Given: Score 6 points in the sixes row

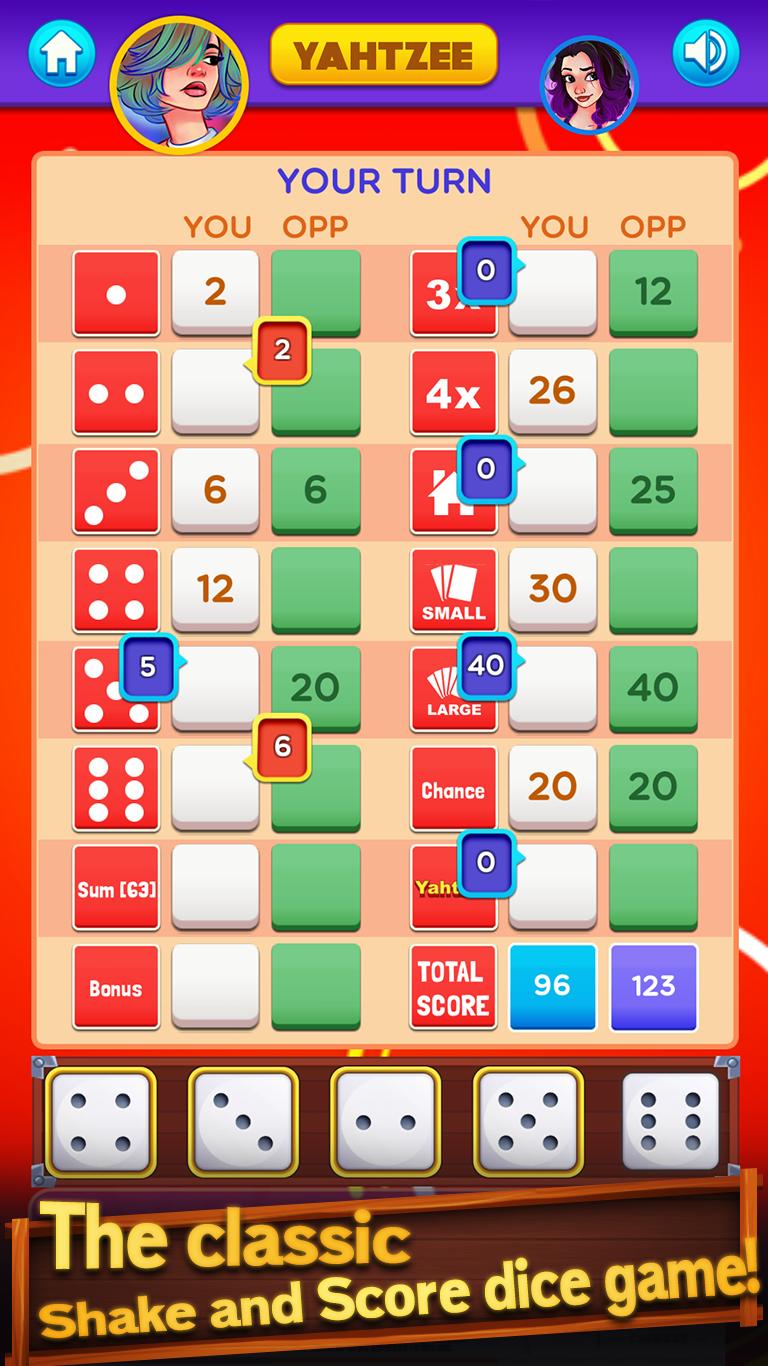Looking at the screenshot, I should 215,787.
